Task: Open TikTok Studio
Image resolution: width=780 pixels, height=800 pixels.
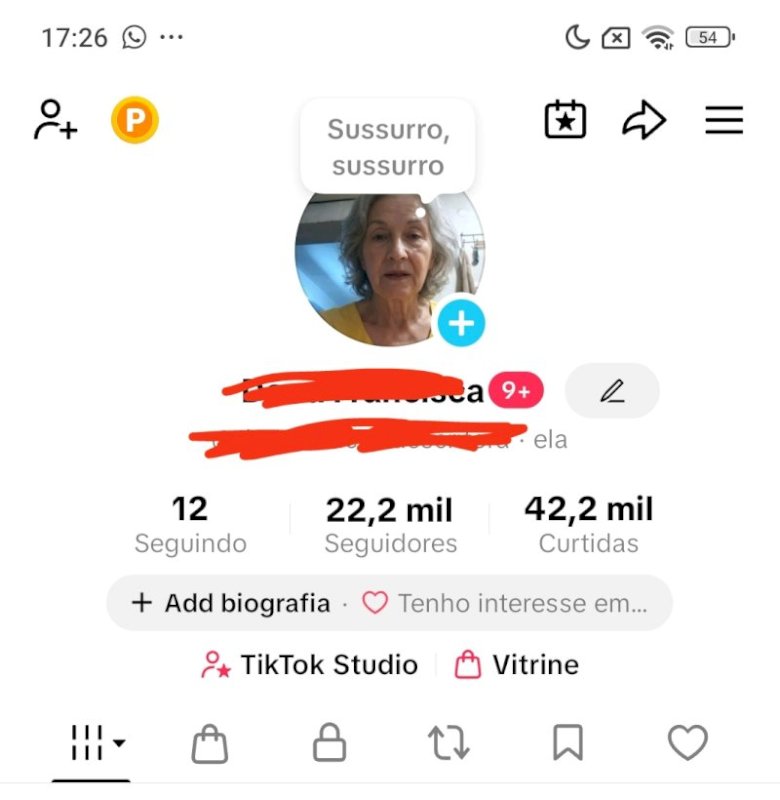Action: (x=312, y=664)
